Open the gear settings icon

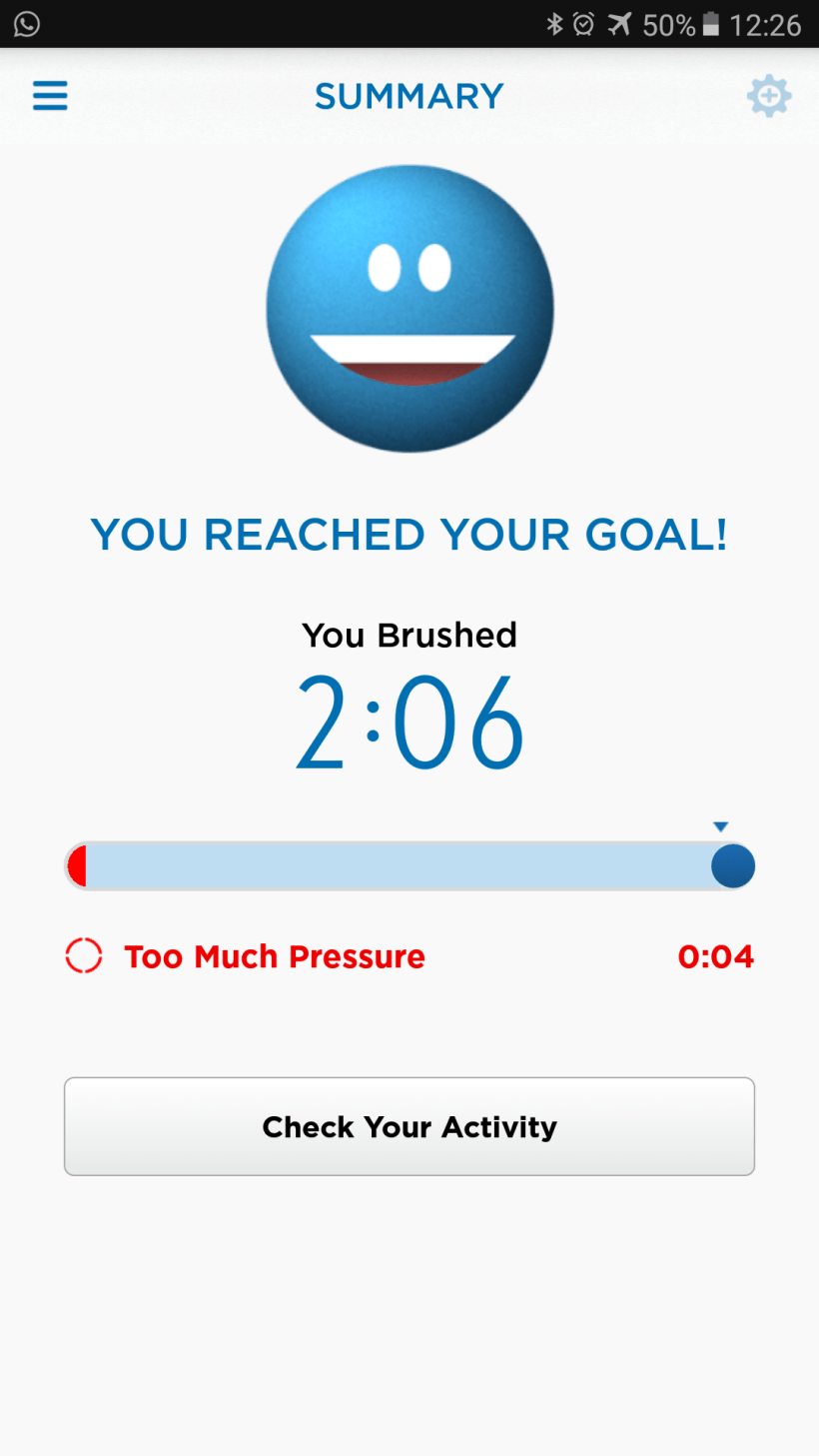(768, 97)
